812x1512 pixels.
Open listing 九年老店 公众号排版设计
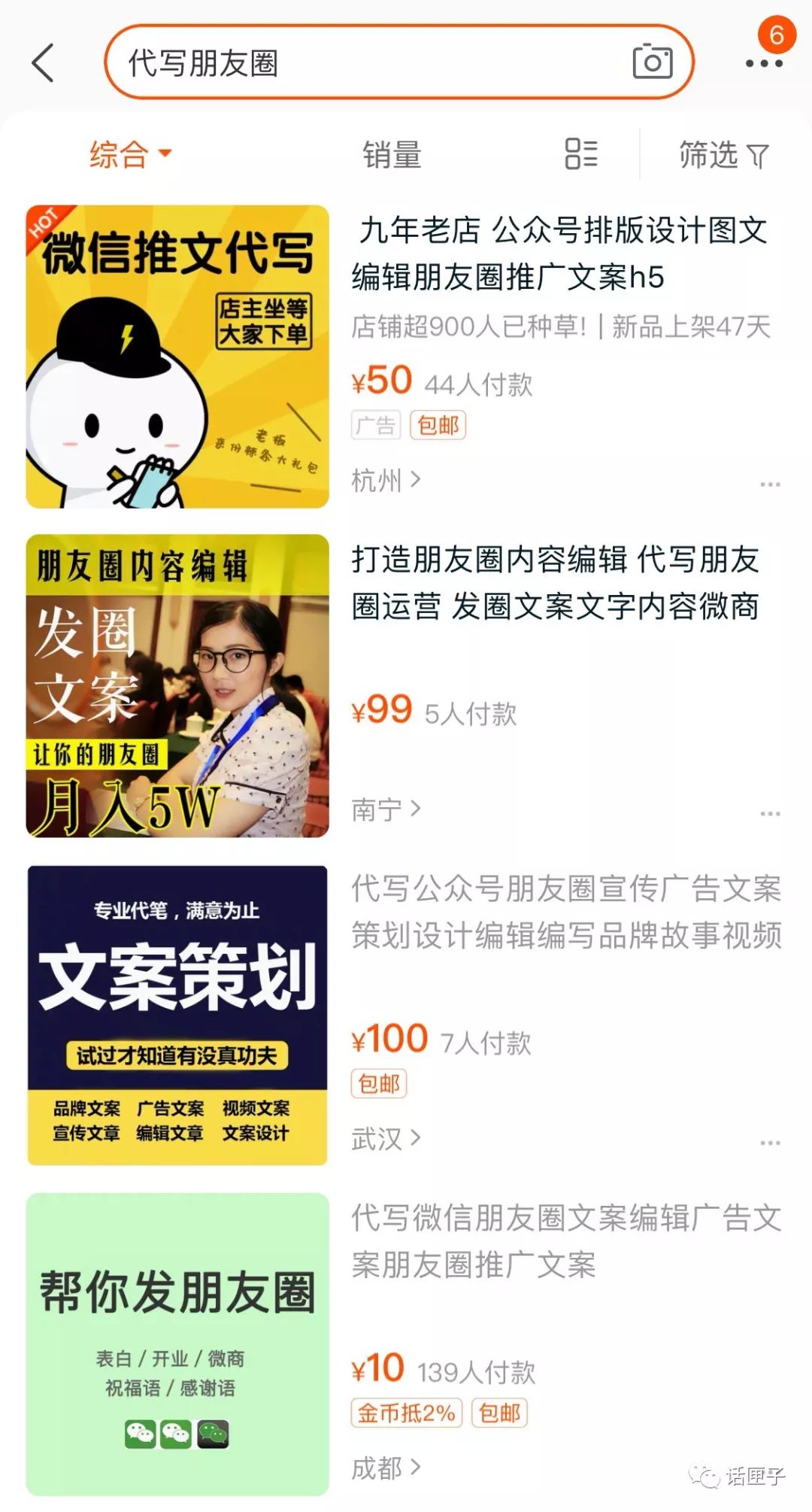click(559, 254)
